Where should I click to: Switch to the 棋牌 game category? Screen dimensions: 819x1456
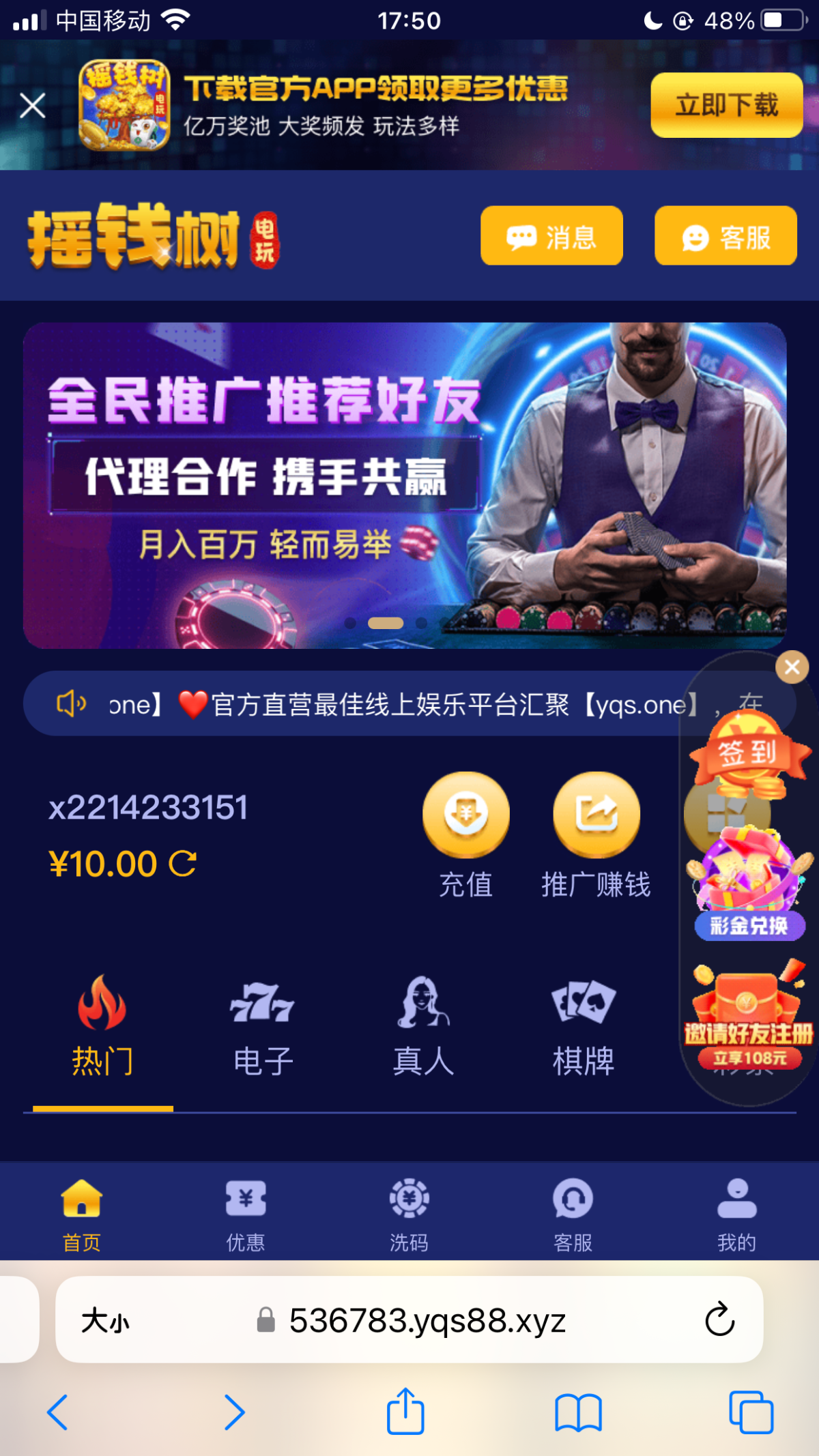click(x=584, y=1026)
